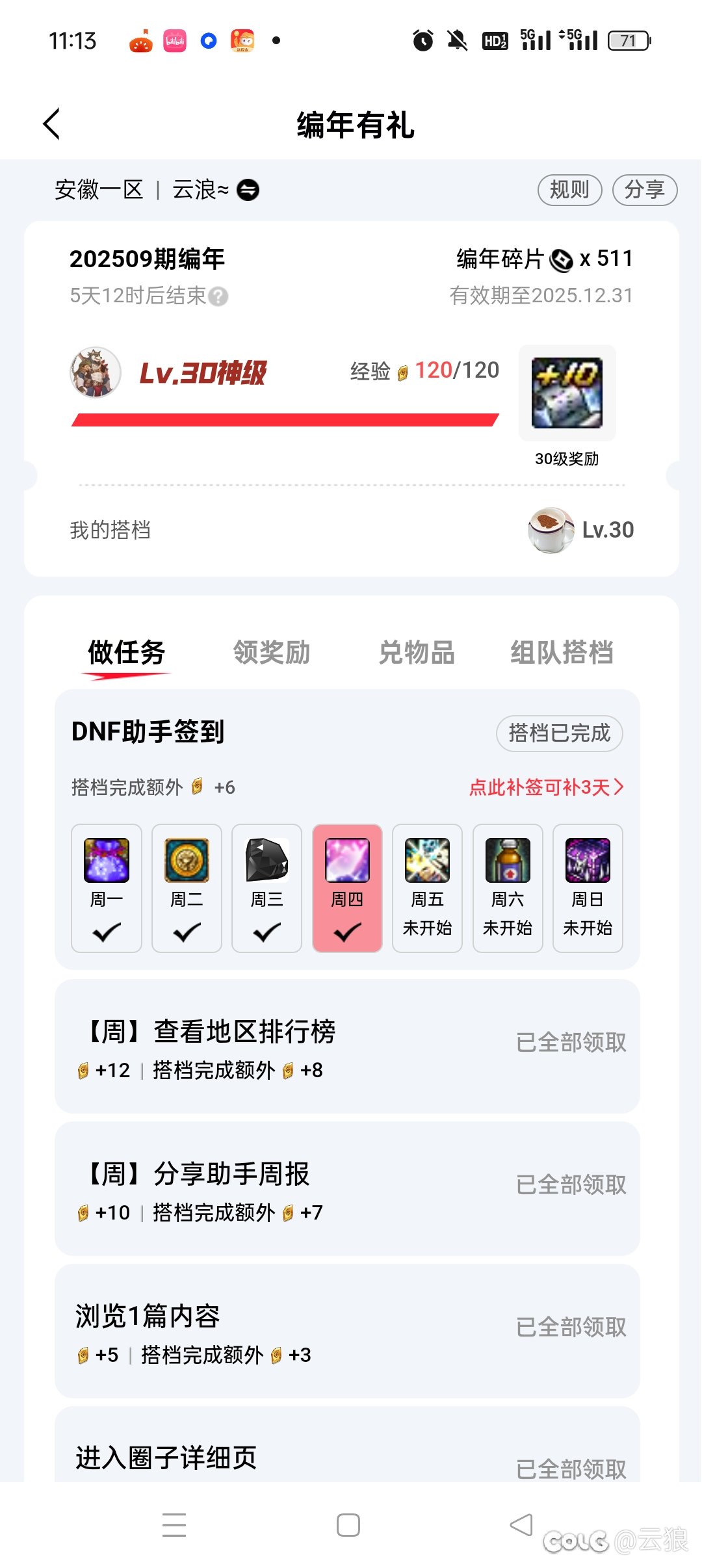
Task: Open the 点此补签可补3天 link
Action: [x=546, y=787]
